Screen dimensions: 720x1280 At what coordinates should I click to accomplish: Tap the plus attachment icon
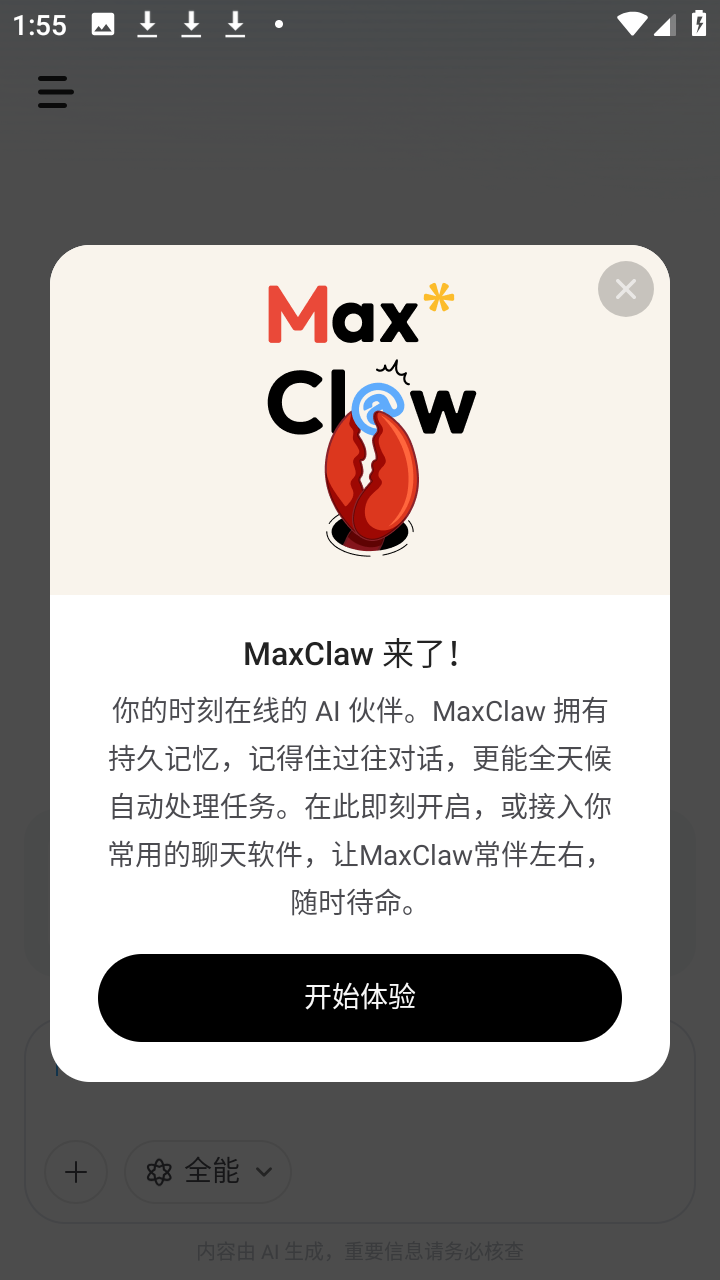75,1171
